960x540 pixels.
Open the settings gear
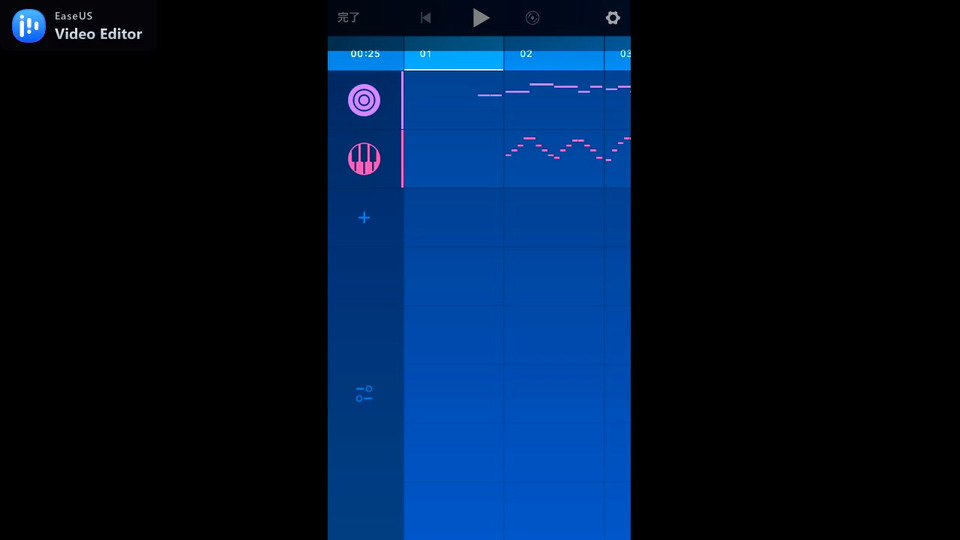[x=612, y=18]
